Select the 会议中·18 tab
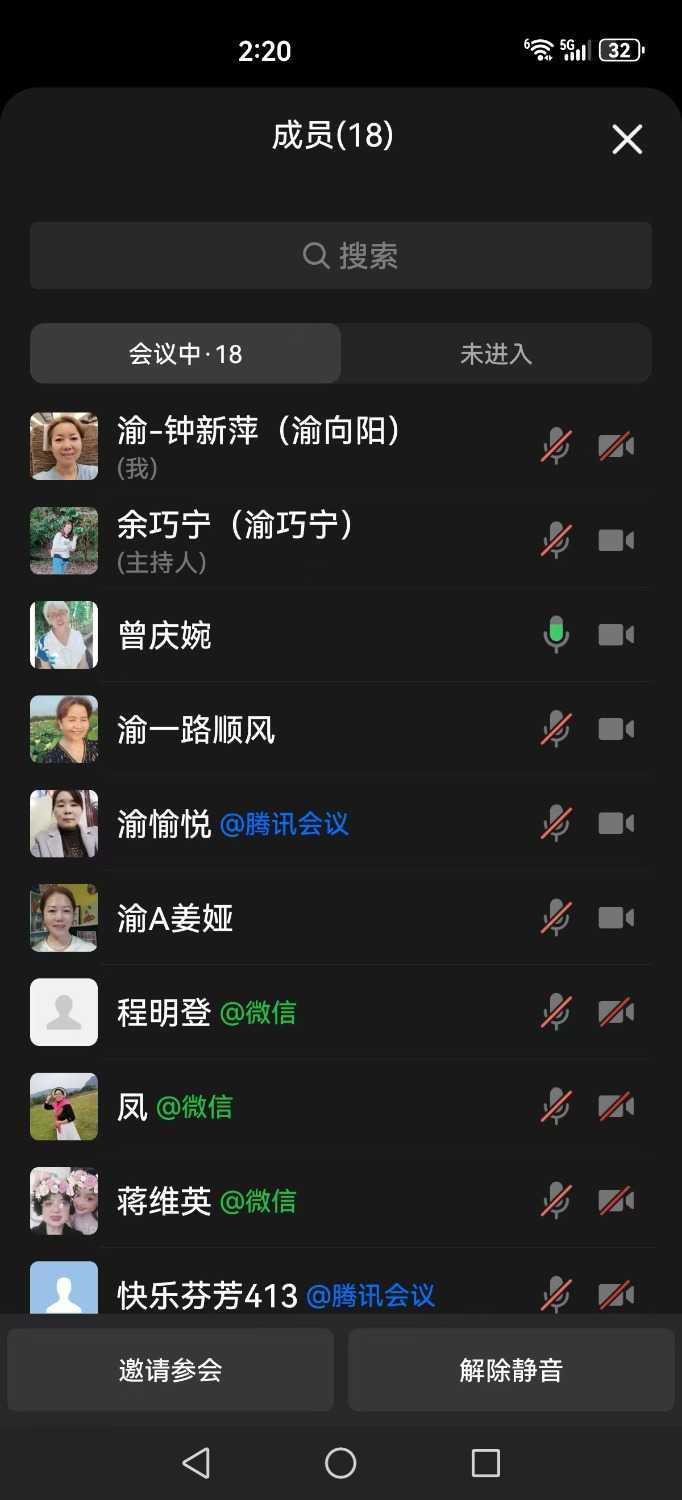The height and width of the screenshot is (1500, 682). pyautogui.click(x=186, y=354)
